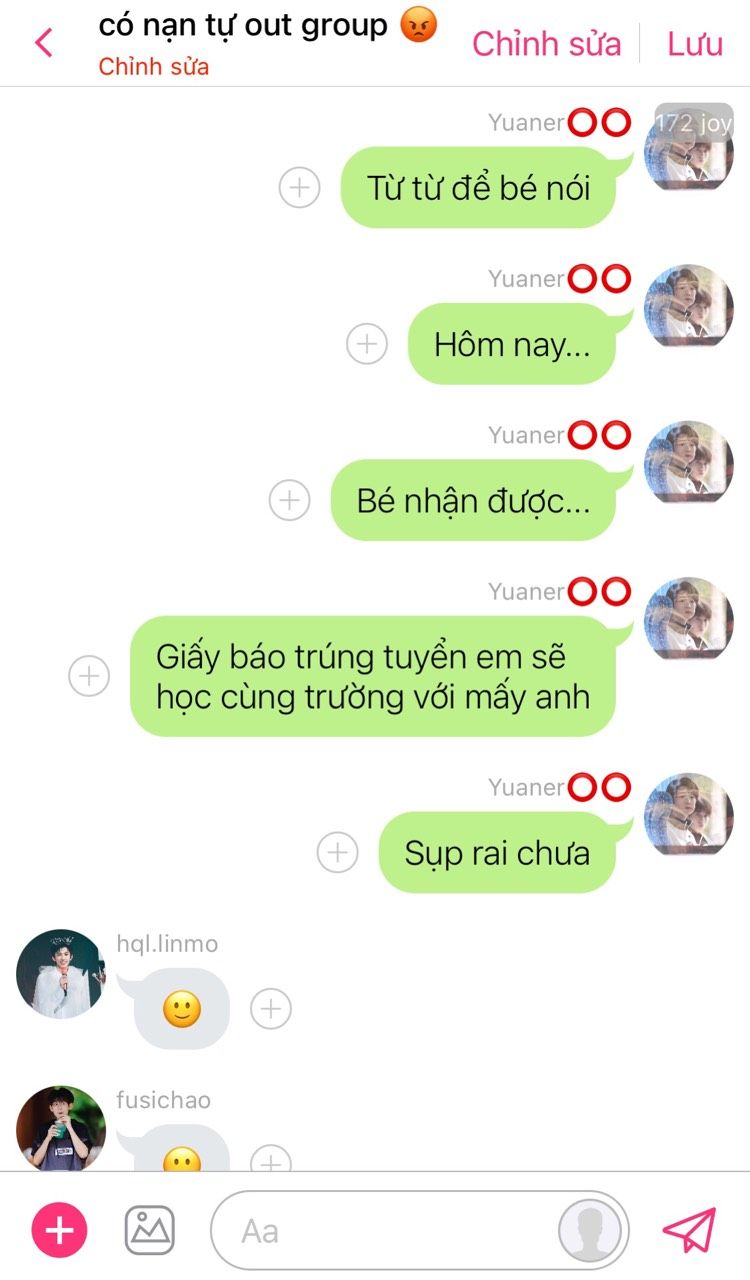Tap plus beside "Sụp rai chưa"

coord(337,853)
